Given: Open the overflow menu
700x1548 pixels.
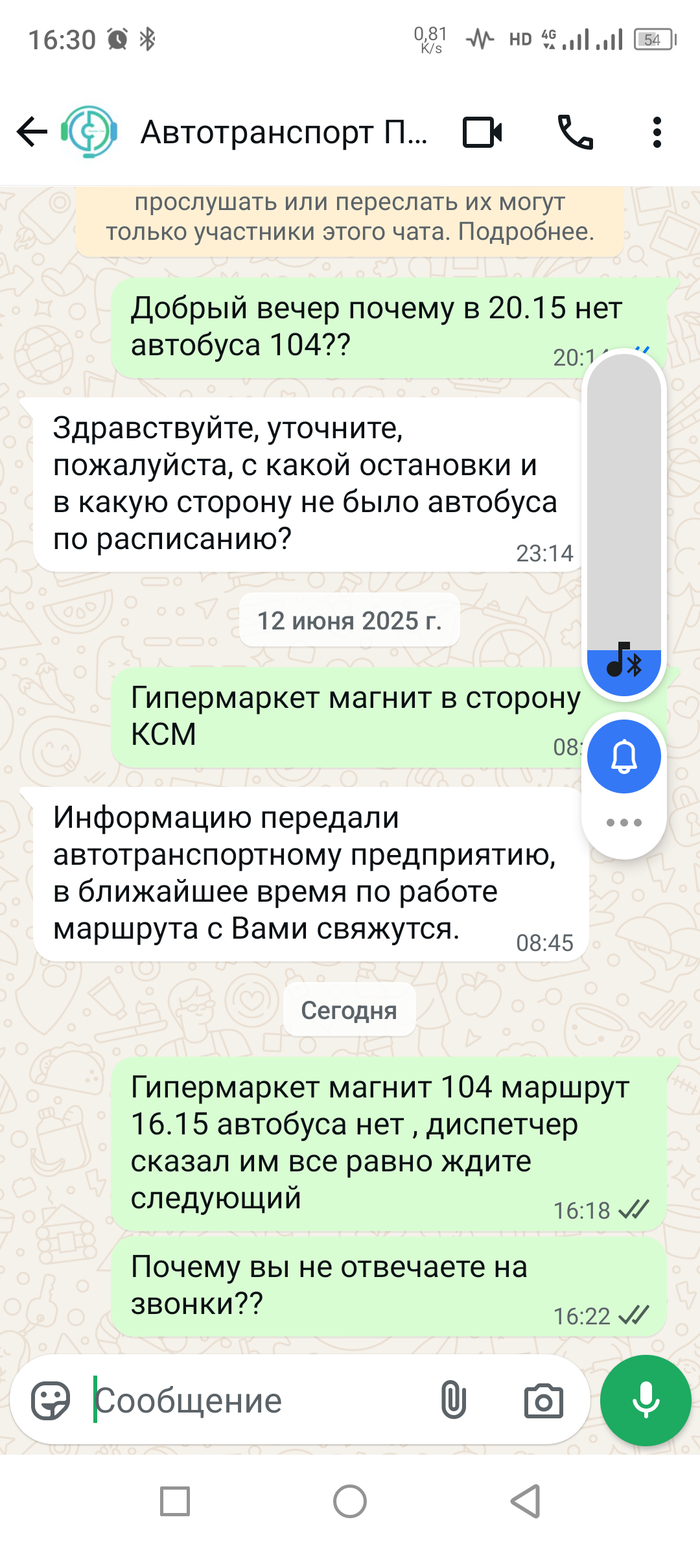Looking at the screenshot, I should [657, 132].
